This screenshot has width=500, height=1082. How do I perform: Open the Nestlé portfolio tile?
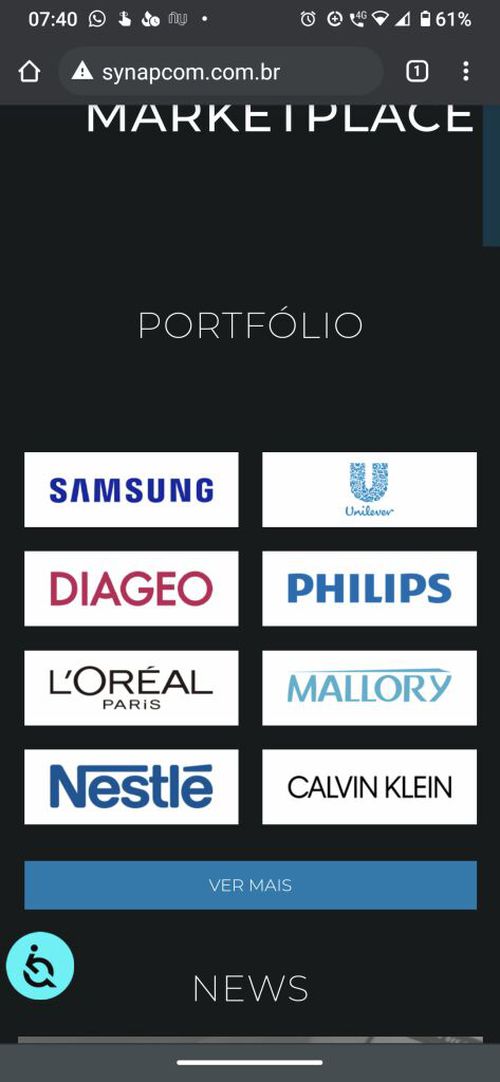click(x=131, y=787)
